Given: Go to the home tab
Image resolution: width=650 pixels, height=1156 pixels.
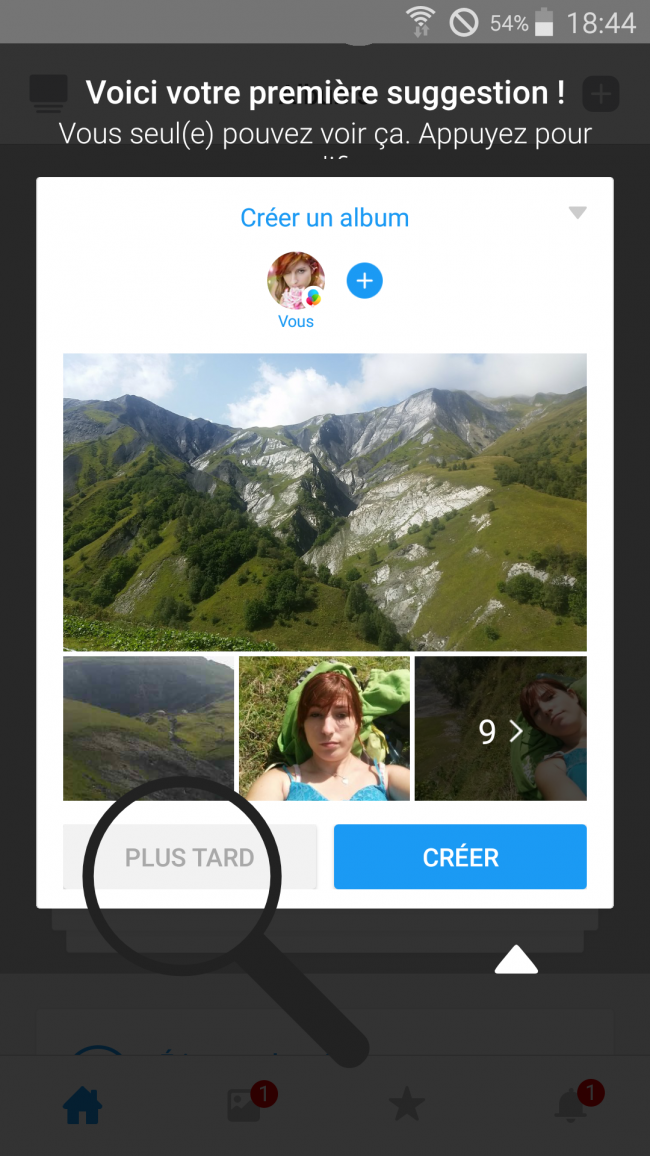Looking at the screenshot, I should pyautogui.click(x=82, y=1106).
